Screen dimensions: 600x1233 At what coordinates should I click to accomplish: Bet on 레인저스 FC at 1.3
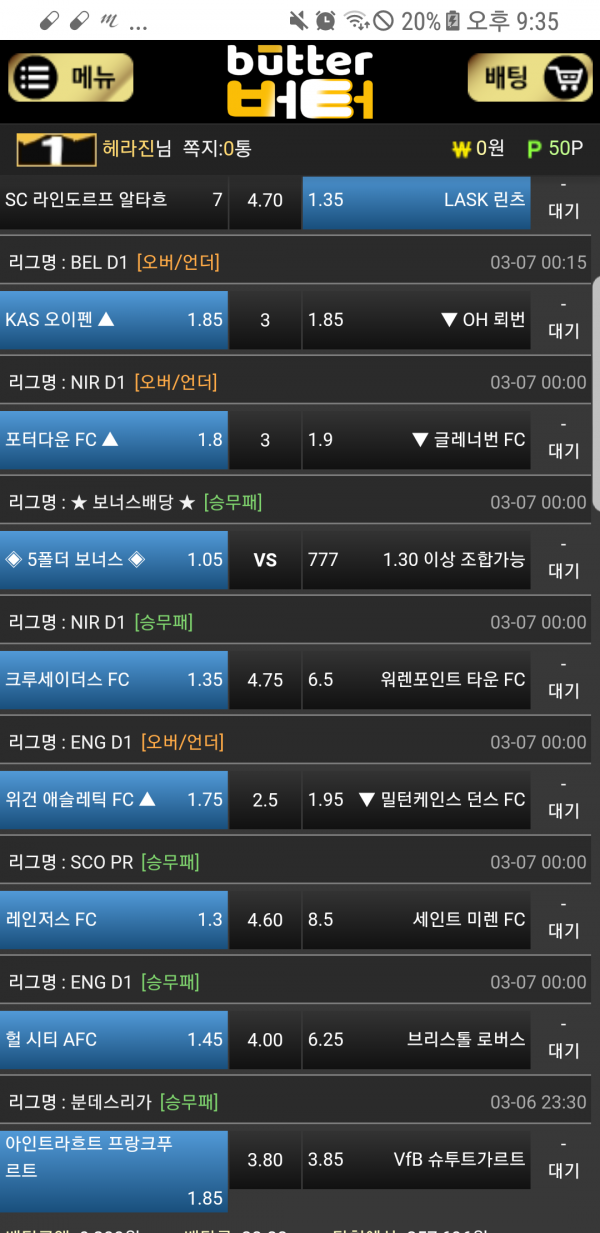tap(114, 920)
